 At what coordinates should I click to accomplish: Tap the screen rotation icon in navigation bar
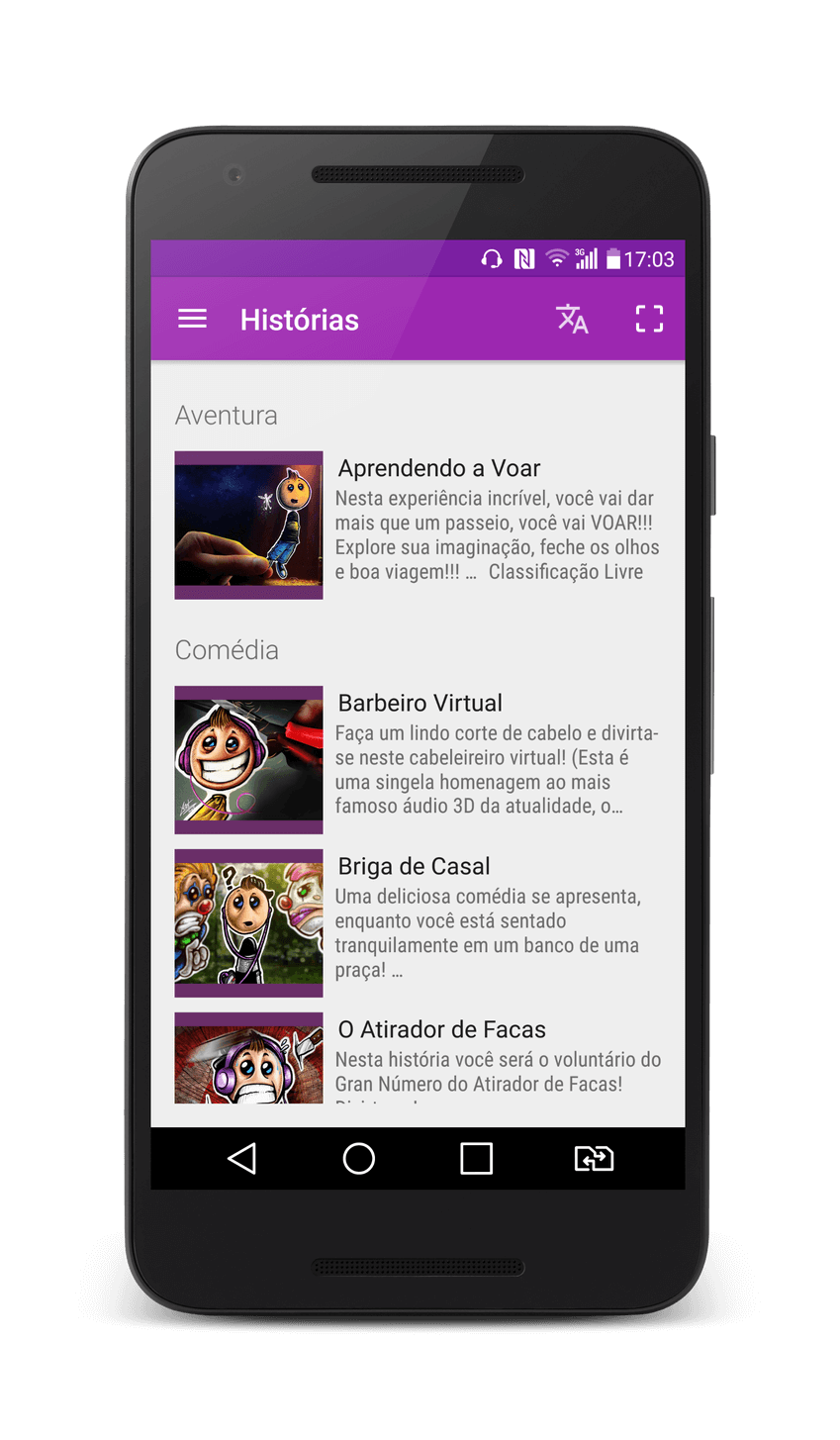point(594,1158)
